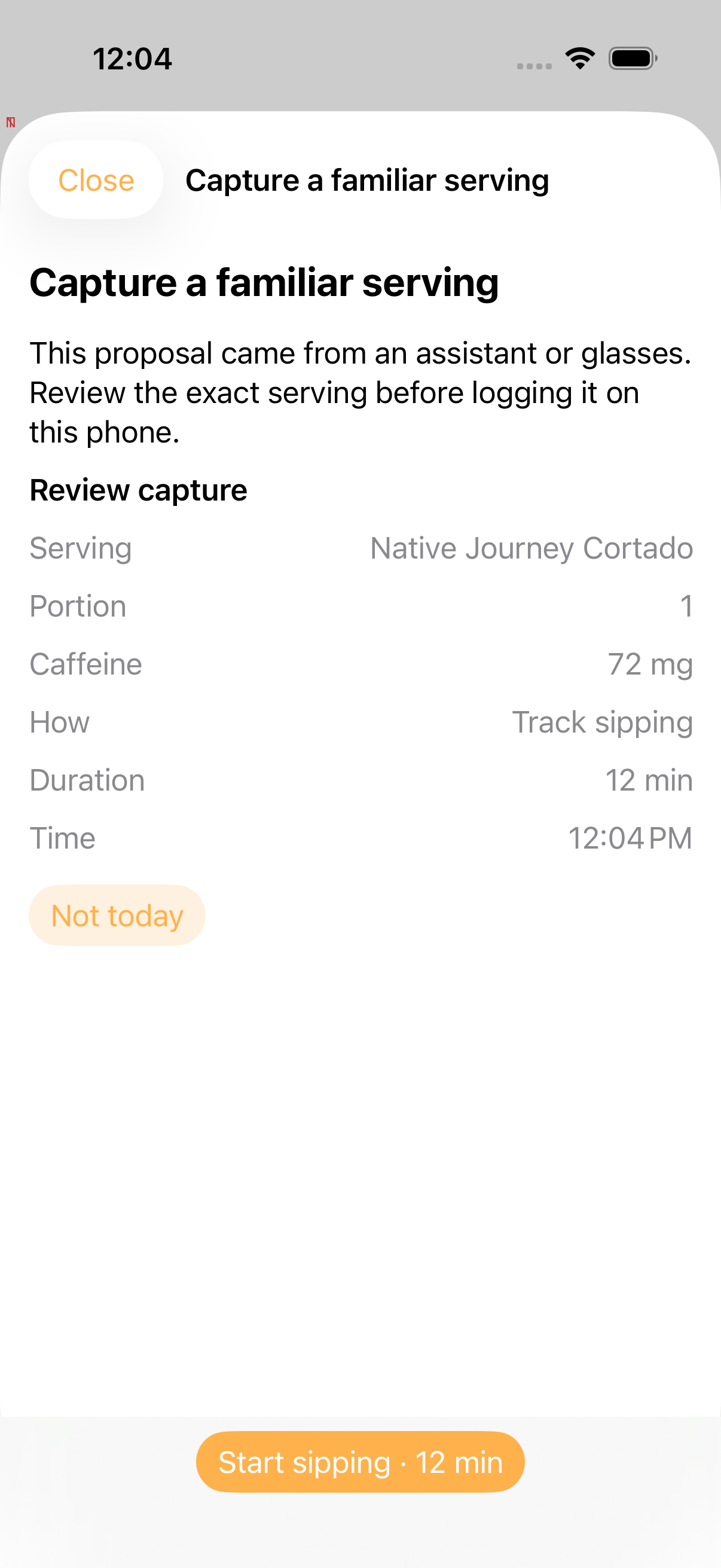Start sipping for 12 min
This screenshot has height=1568, width=721.
pos(360,1462)
